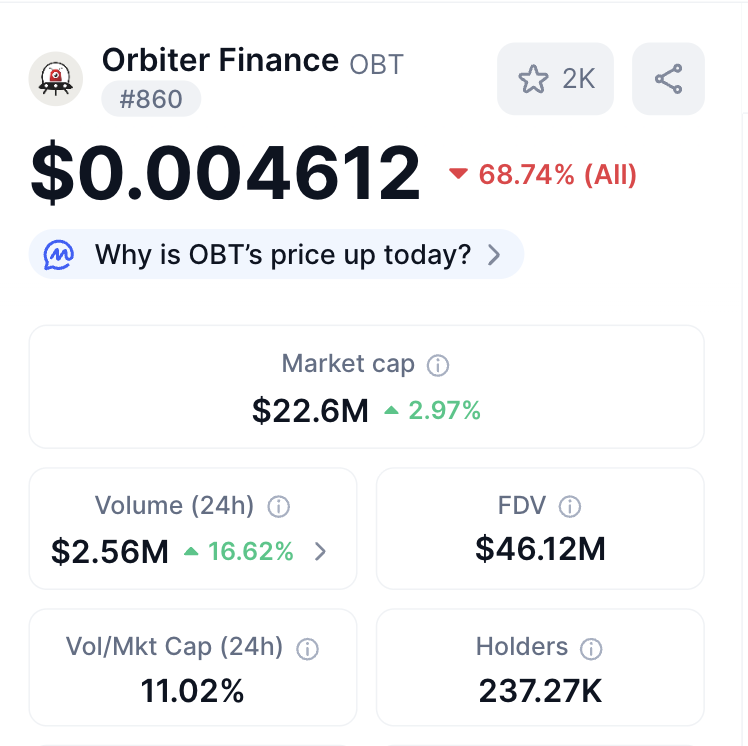This screenshot has height=746, width=748.
Task: Share the Orbiter Finance page
Action: coord(668,79)
